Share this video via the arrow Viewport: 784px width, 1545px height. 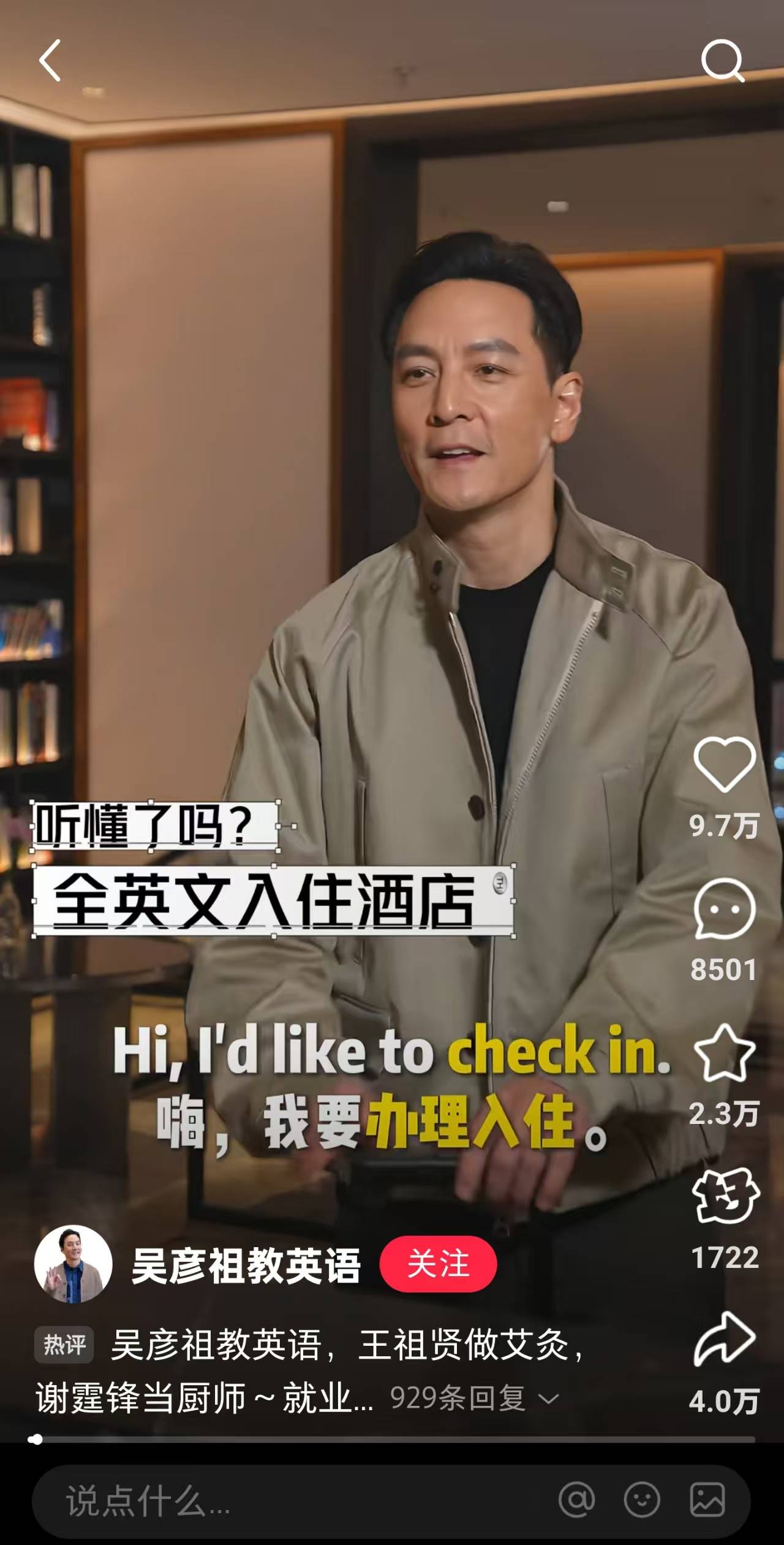724,1340
